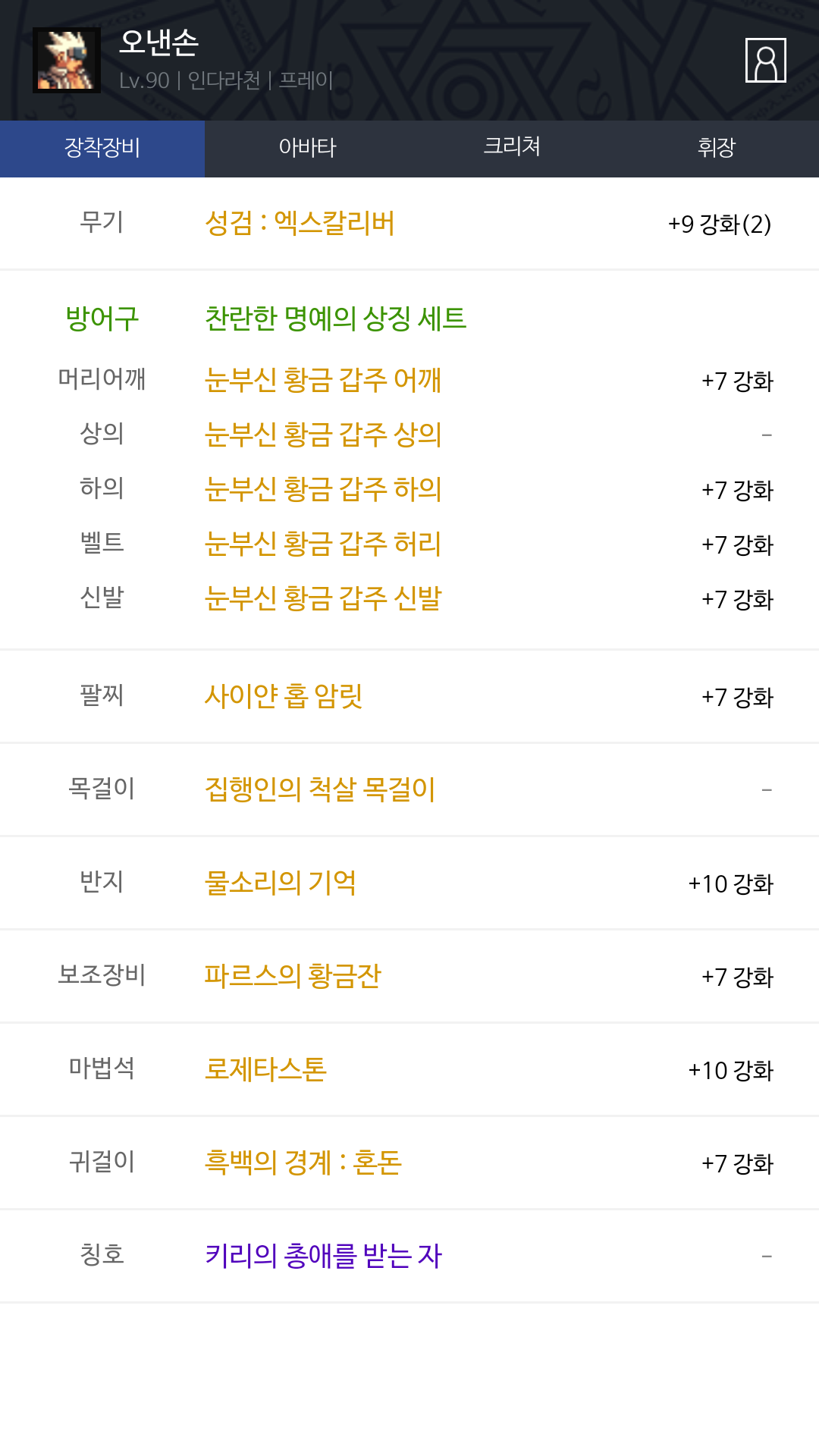Screen dimensions: 819x1456
Task: Switch to the 크리쳐 tab
Action: 512,149
